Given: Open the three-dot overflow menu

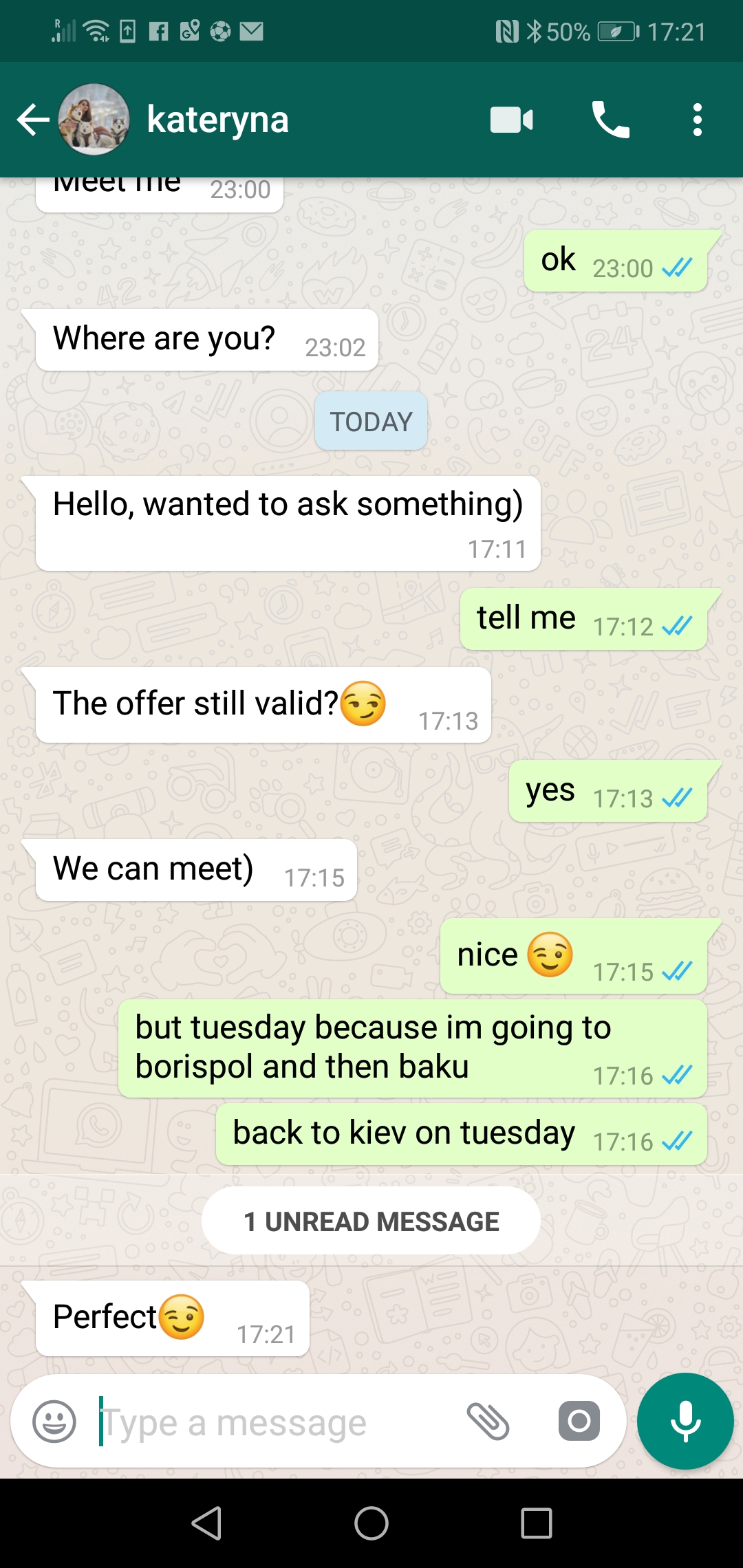Looking at the screenshot, I should (696, 119).
